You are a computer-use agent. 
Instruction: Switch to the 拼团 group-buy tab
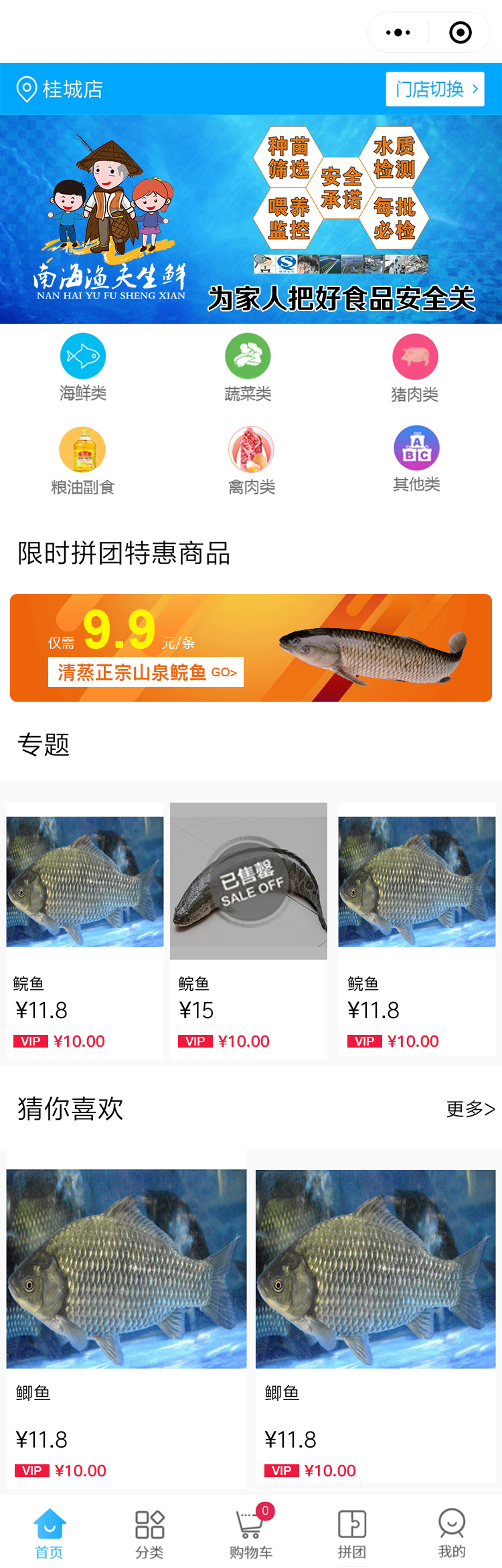click(351, 1533)
